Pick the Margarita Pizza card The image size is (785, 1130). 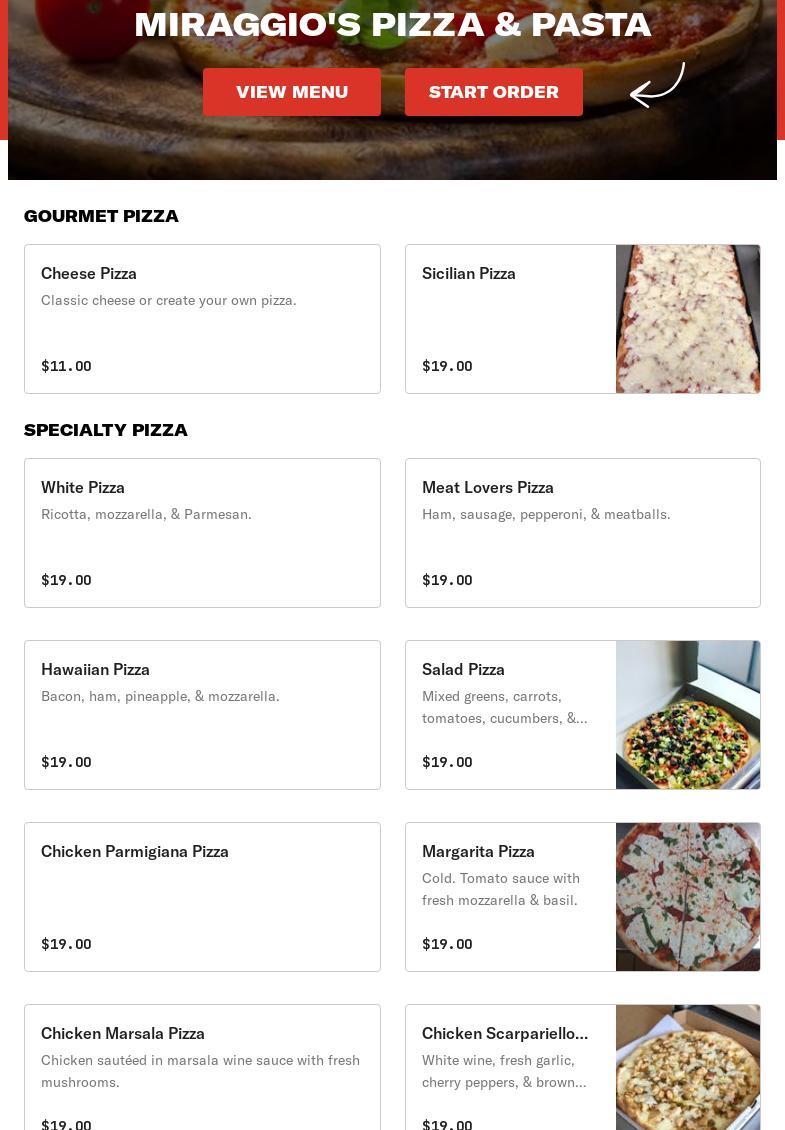pos(582,897)
